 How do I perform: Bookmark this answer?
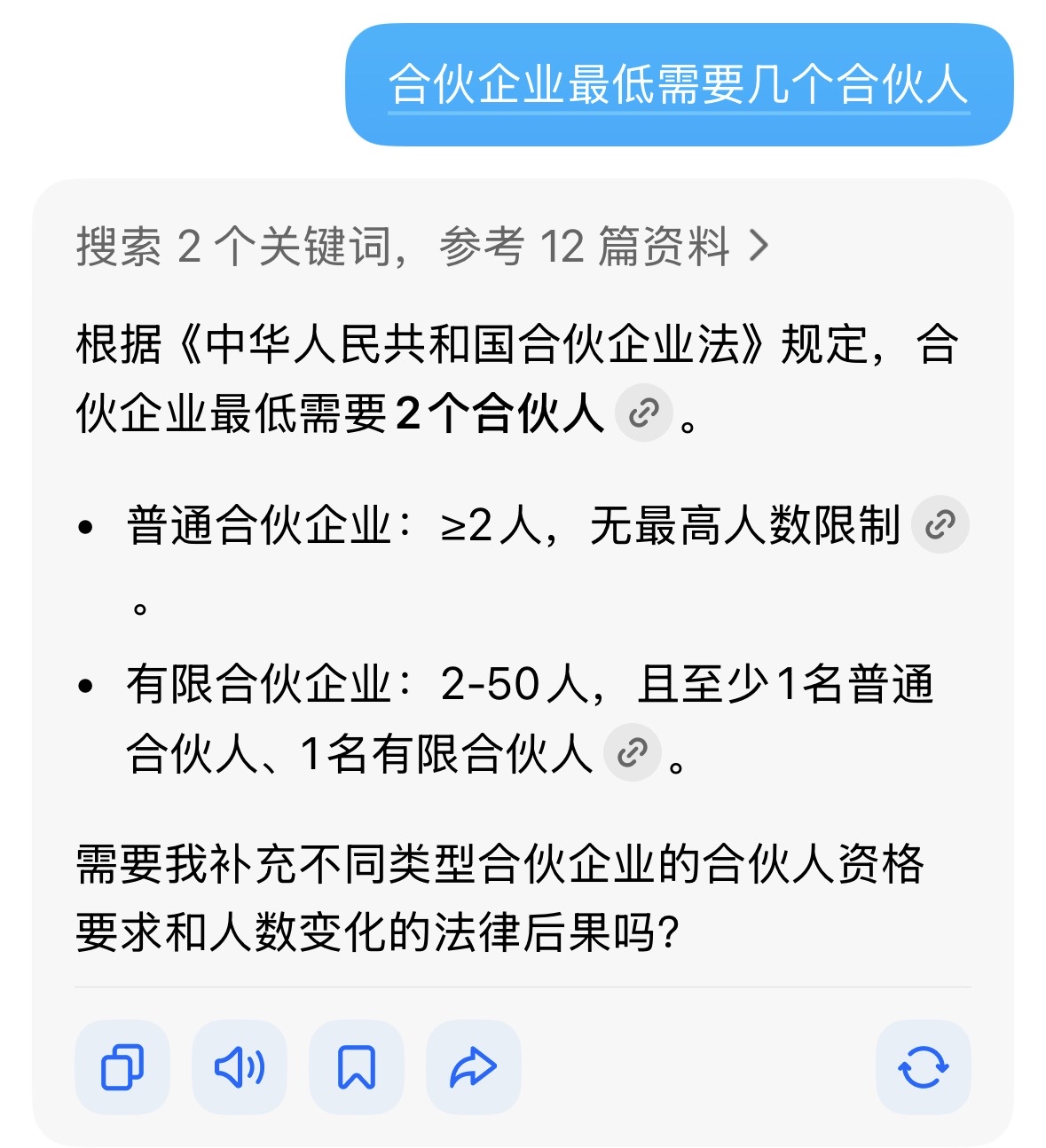(357, 1066)
